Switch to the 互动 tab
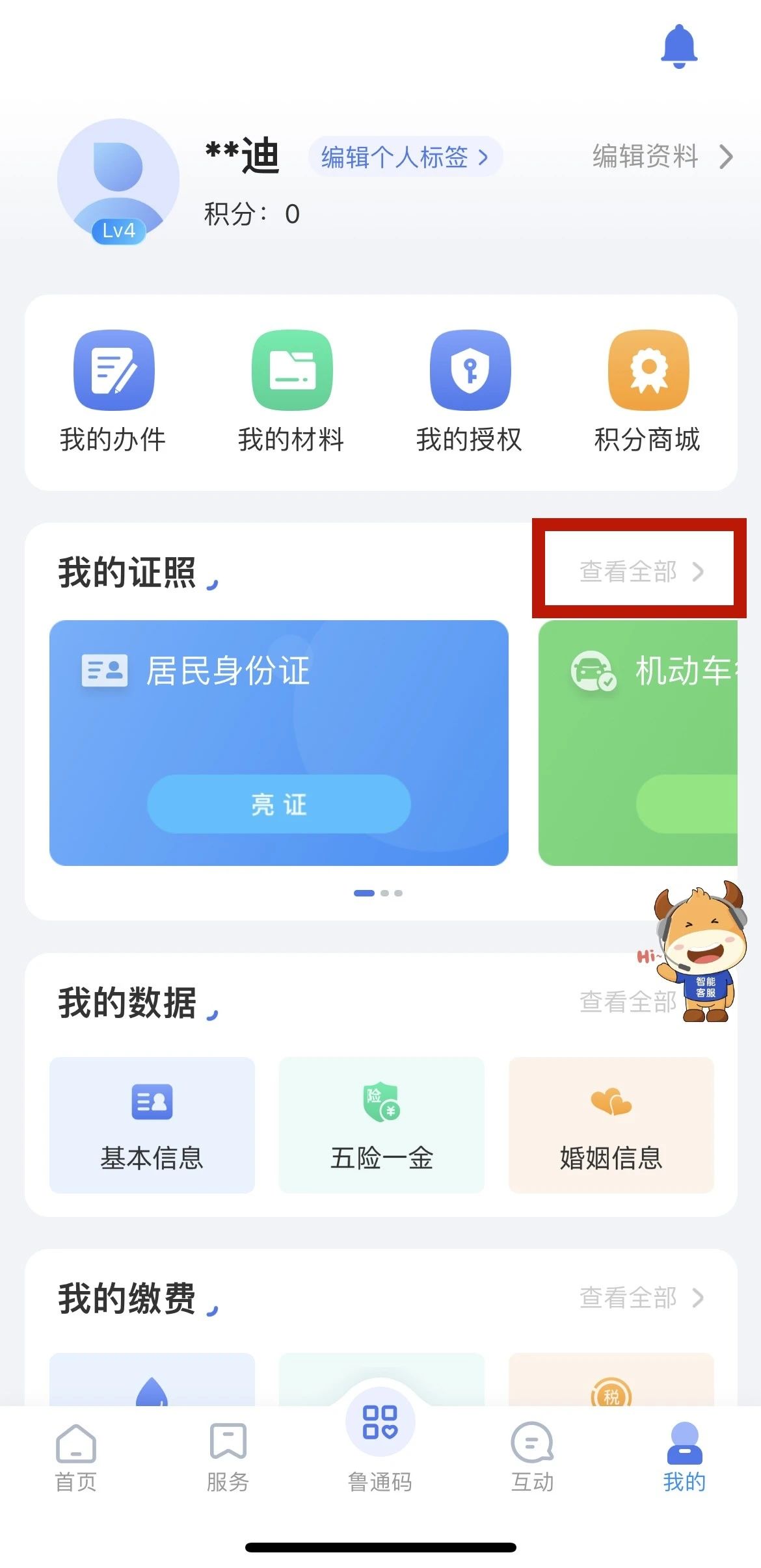The width and height of the screenshot is (761, 1568). coord(532,1457)
